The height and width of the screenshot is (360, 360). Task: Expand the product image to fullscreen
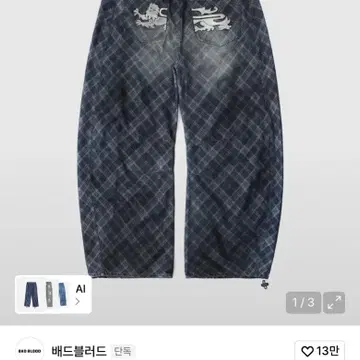(x=334, y=303)
